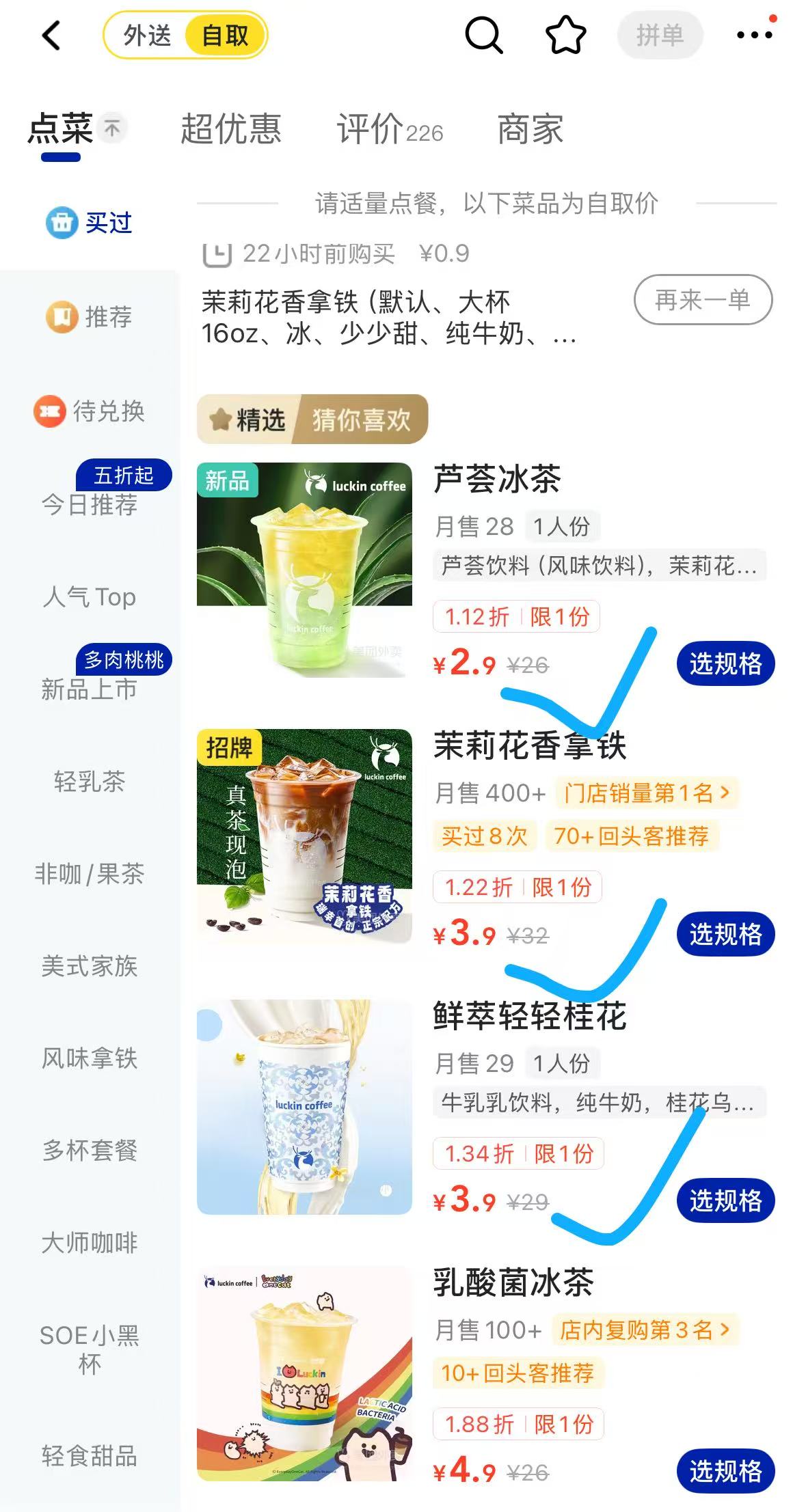Screen dimensions: 806x1512
Task: Tap the 拼单 group order button
Action: (x=659, y=36)
